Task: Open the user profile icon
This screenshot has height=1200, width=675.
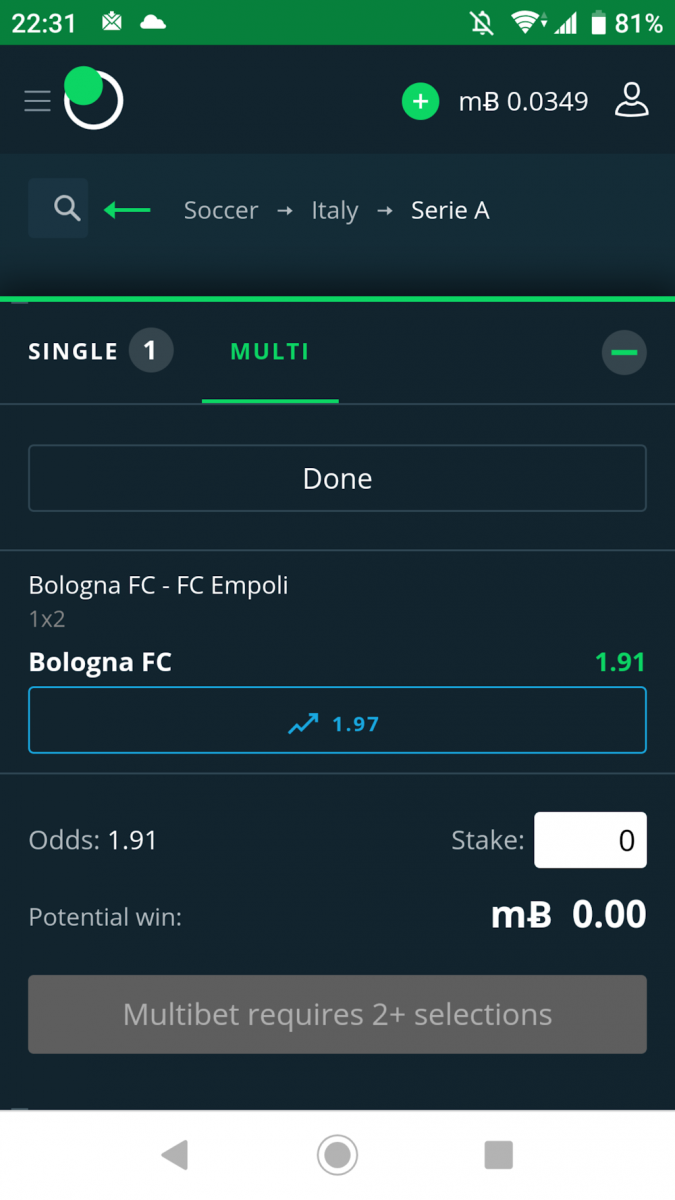Action: click(631, 101)
